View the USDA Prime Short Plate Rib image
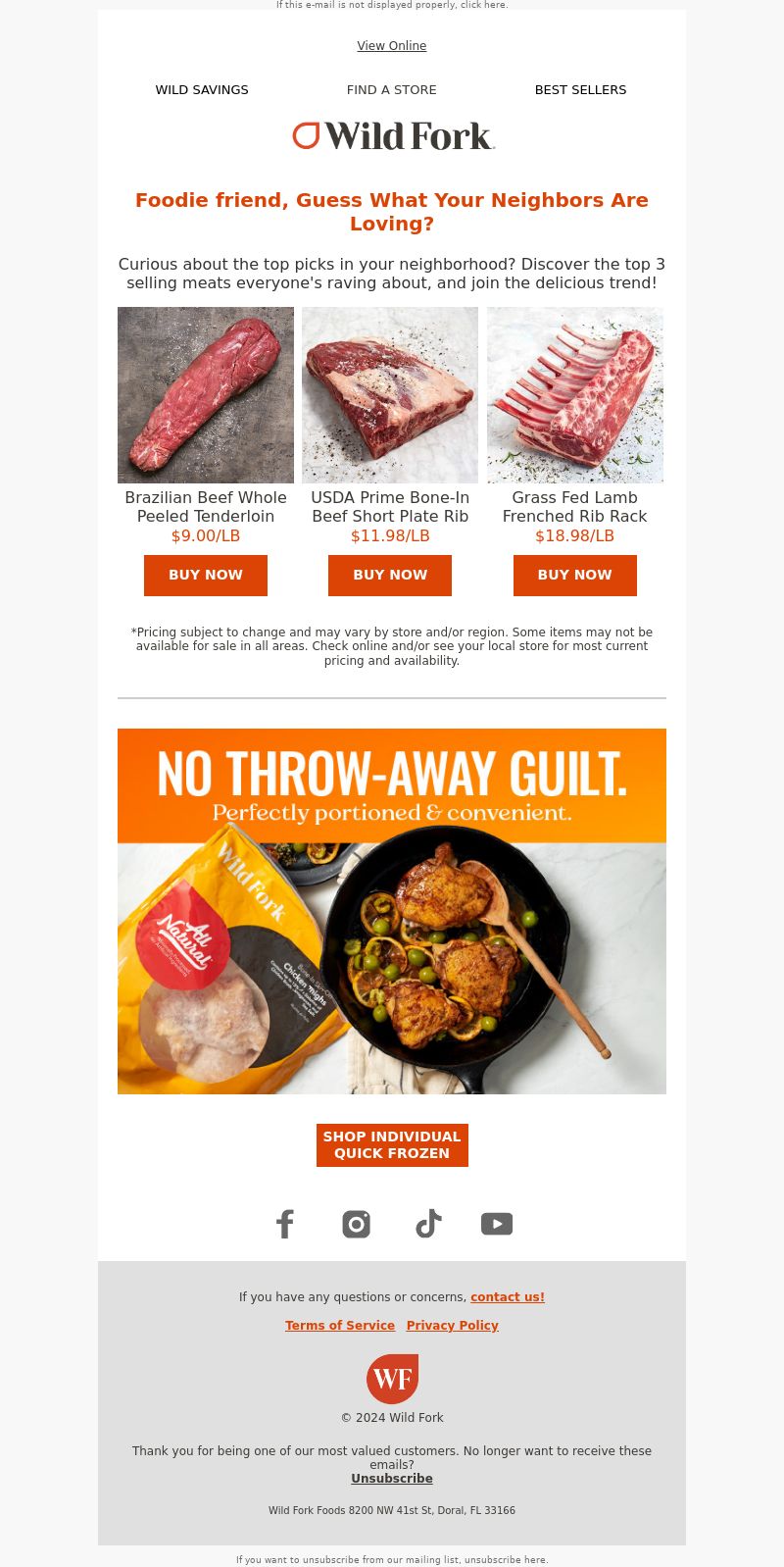 [x=390, y=395]
